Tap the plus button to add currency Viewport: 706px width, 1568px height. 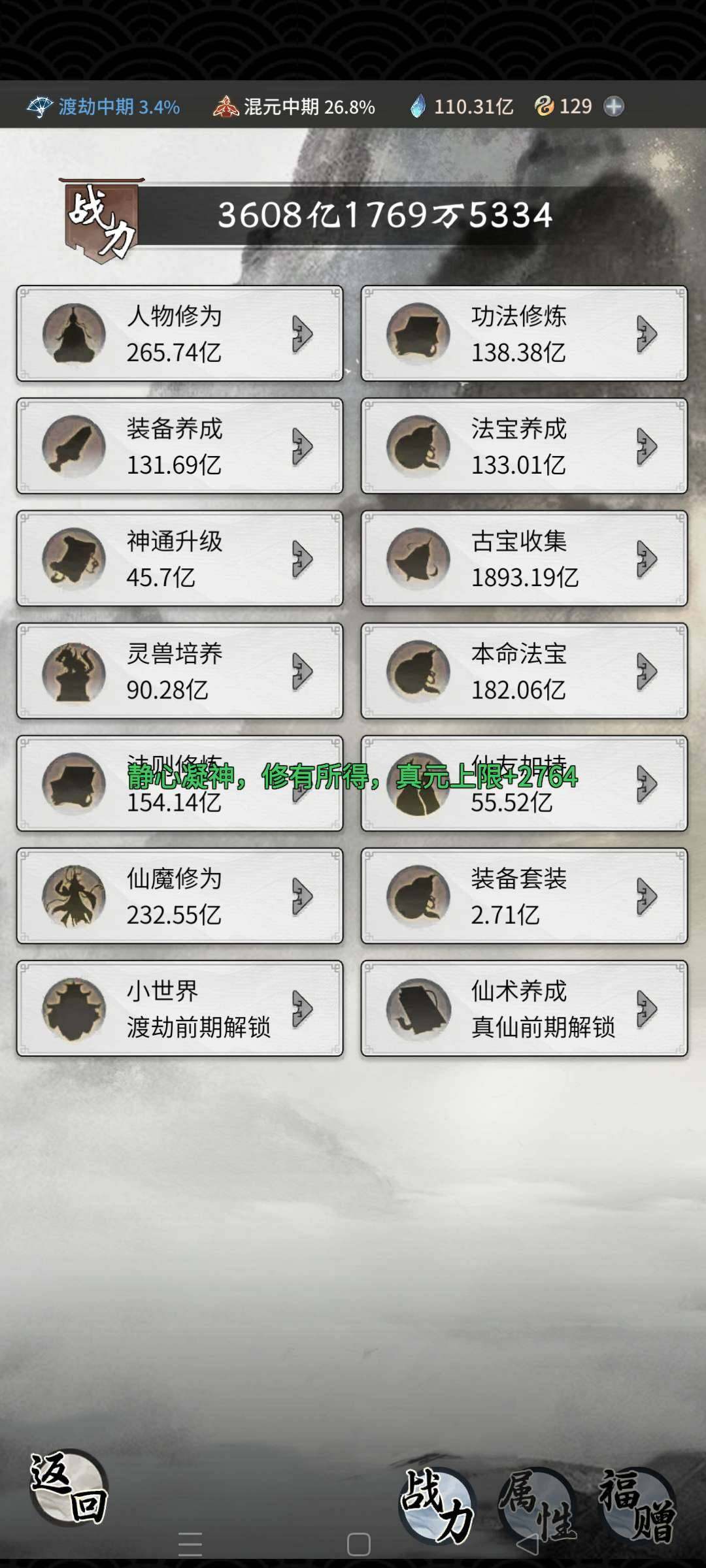pyautogui.click(x=614, y=106)
